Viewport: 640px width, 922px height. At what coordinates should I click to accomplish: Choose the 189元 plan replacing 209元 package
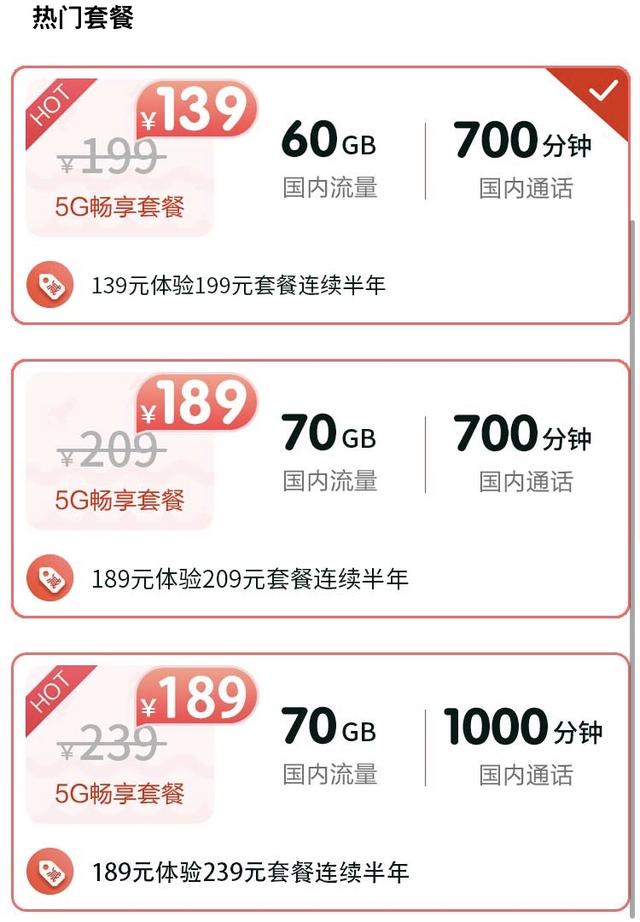(x=320, y=488)
